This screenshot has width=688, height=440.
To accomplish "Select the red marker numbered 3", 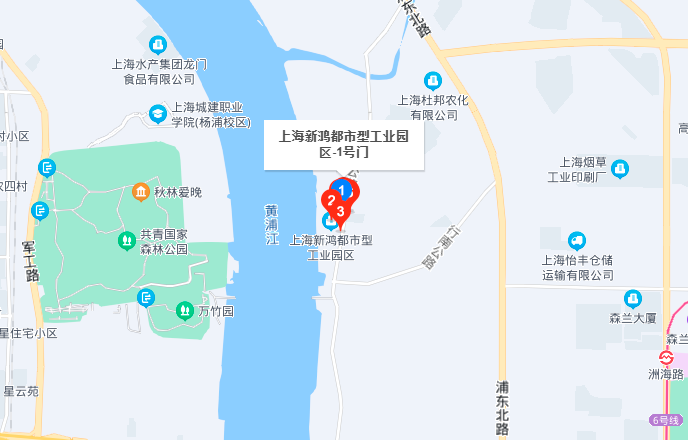I will point(341,211).
